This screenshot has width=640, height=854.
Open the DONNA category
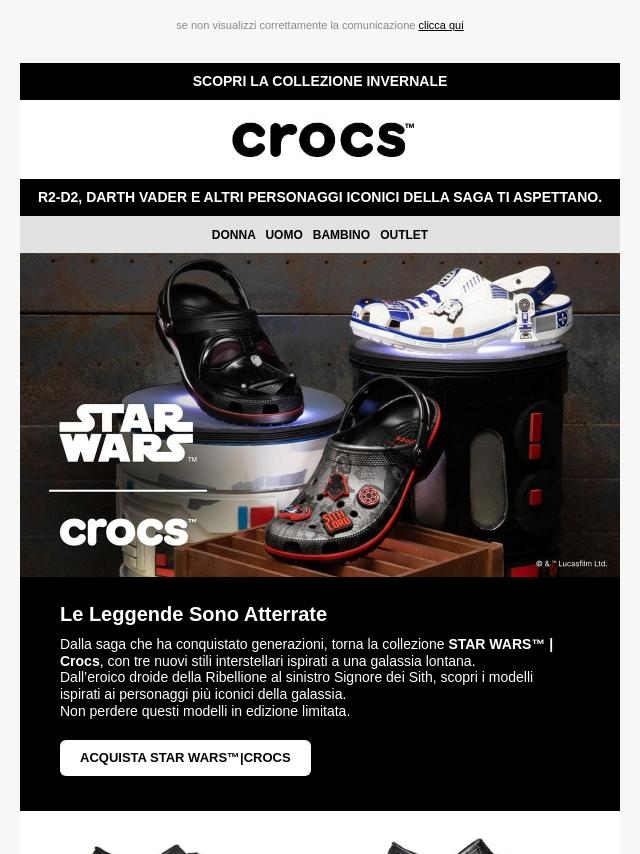(x=233, y=235)
